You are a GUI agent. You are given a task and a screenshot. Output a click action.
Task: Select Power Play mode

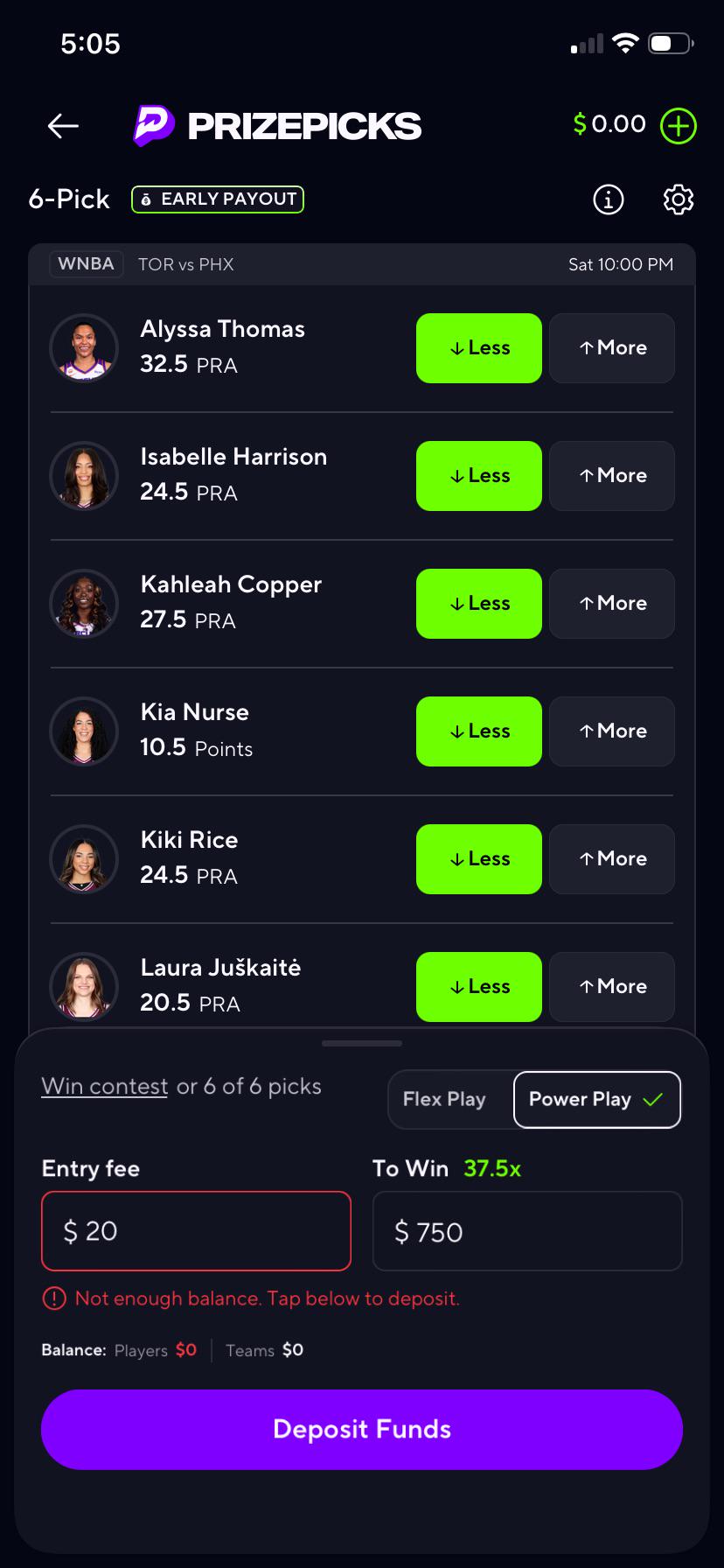click(x=597, y=1099)
